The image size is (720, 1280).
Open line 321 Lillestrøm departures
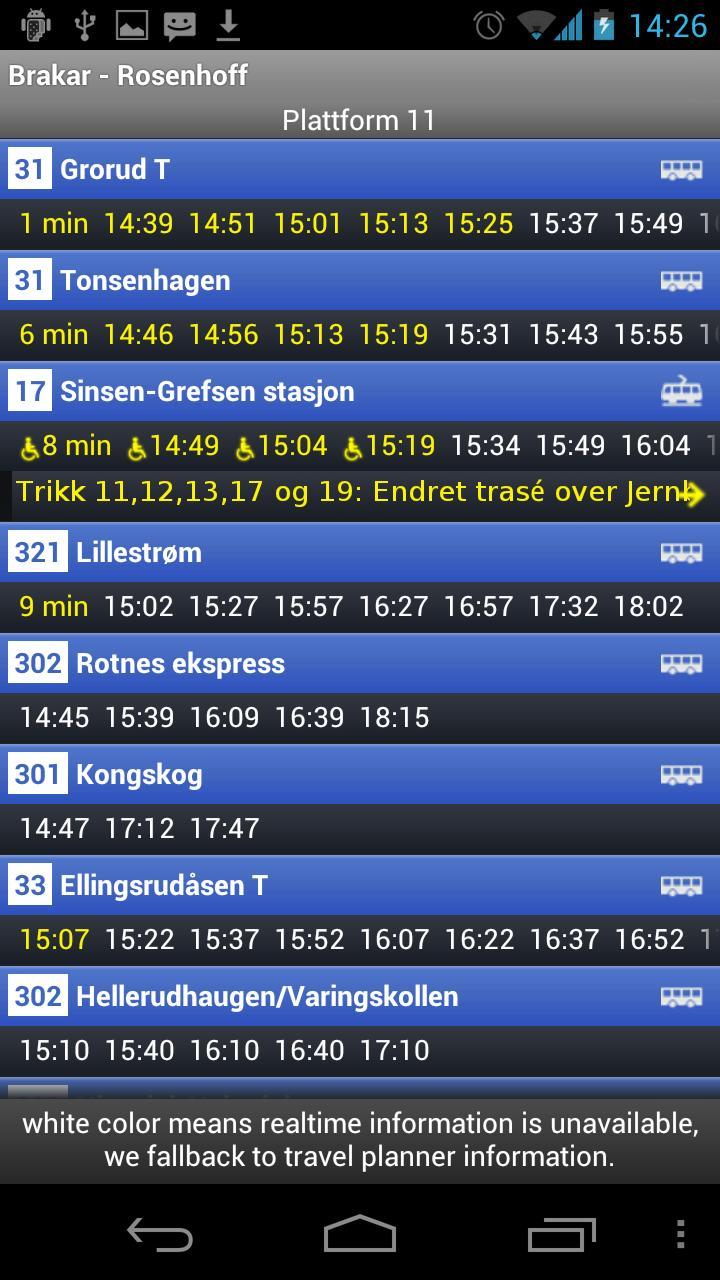(x=360, y=552)
